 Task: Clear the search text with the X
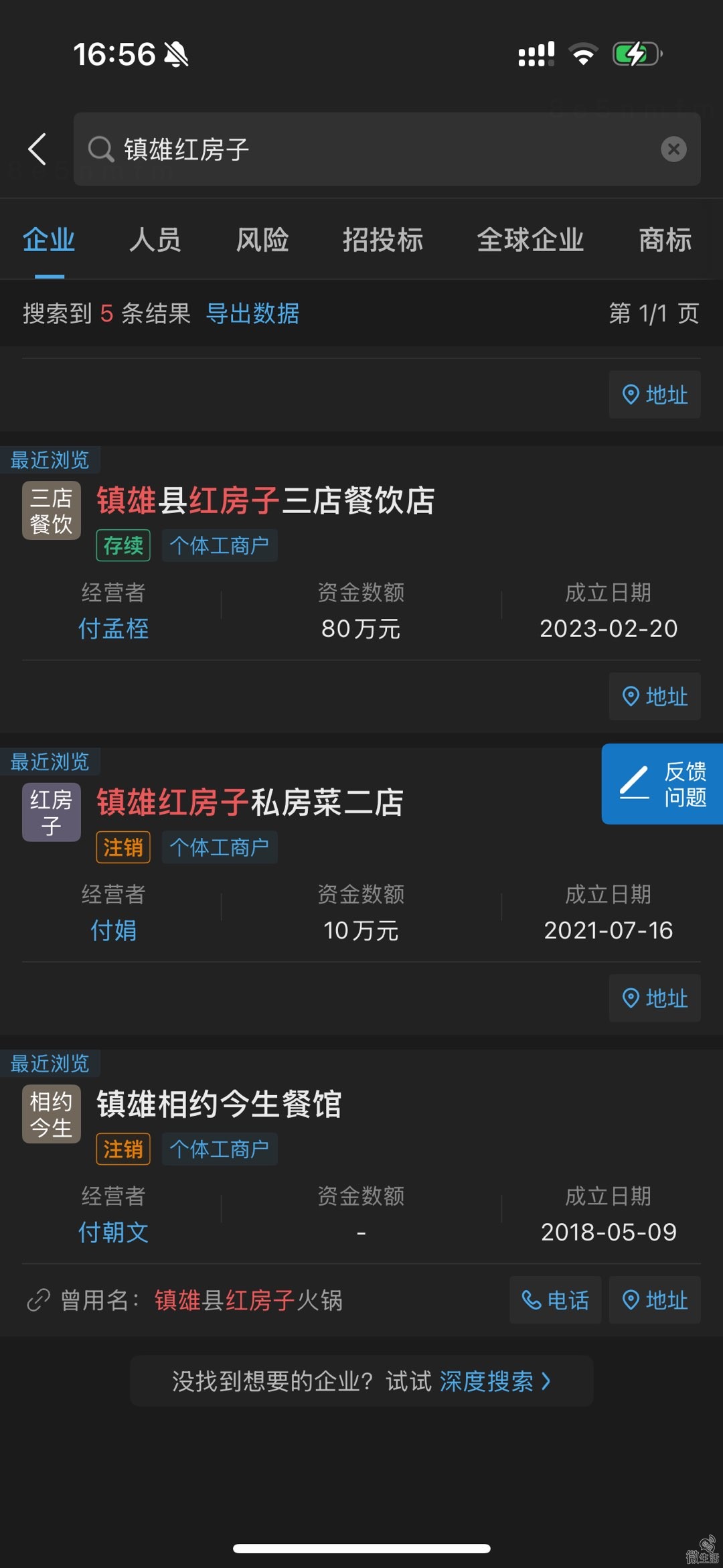tap(673, 149)
